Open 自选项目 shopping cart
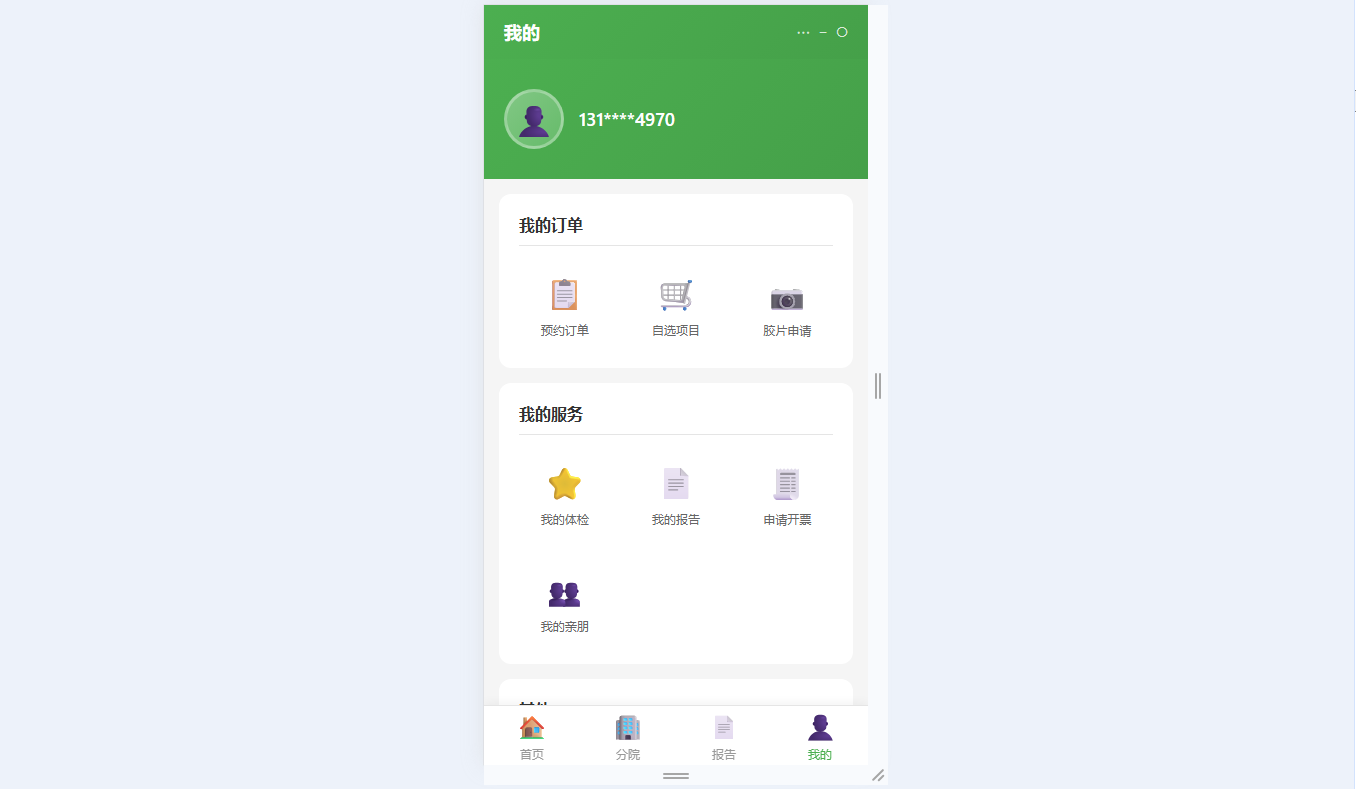The width and height of the screenshot is (1356, 789). click(676, 307)
